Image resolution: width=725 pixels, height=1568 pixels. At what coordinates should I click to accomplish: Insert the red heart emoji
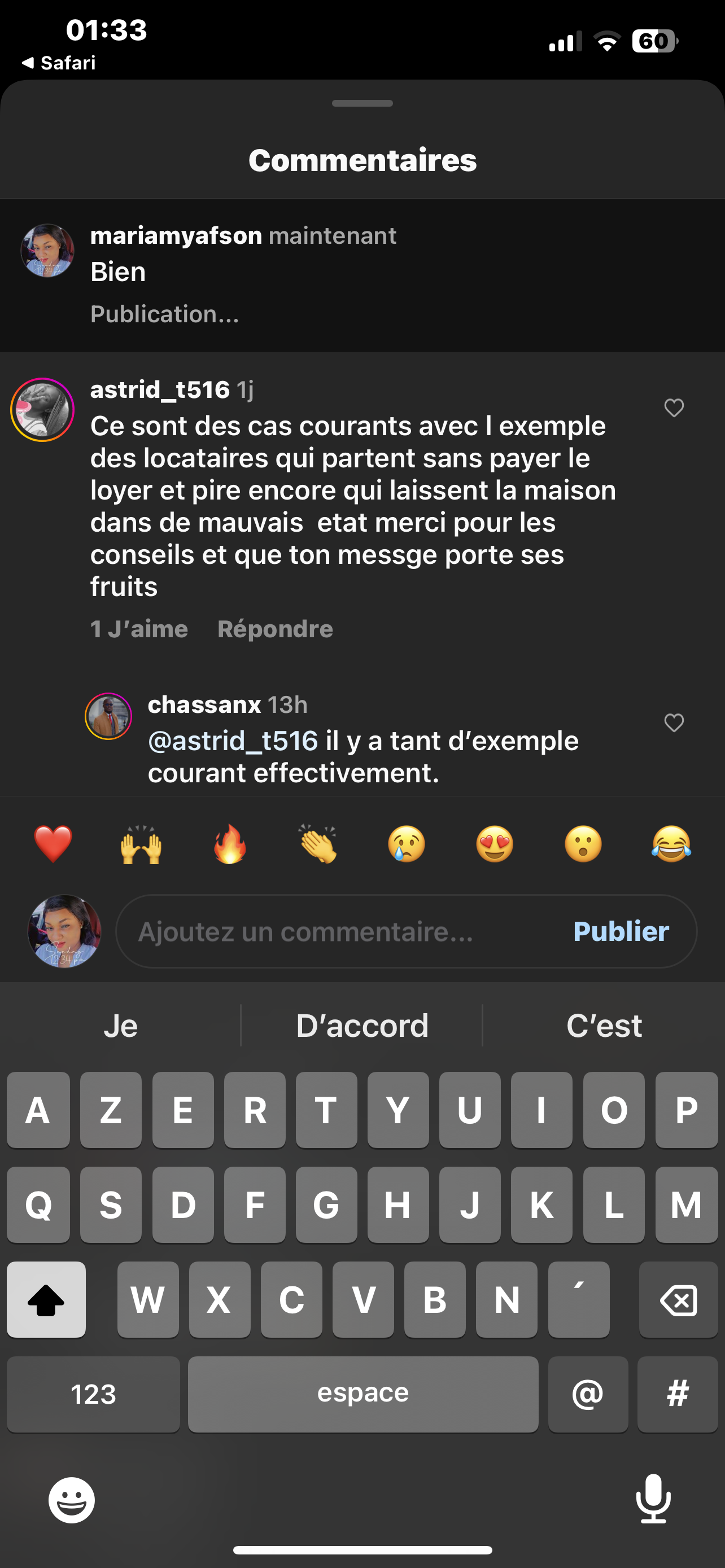[53, 844]
